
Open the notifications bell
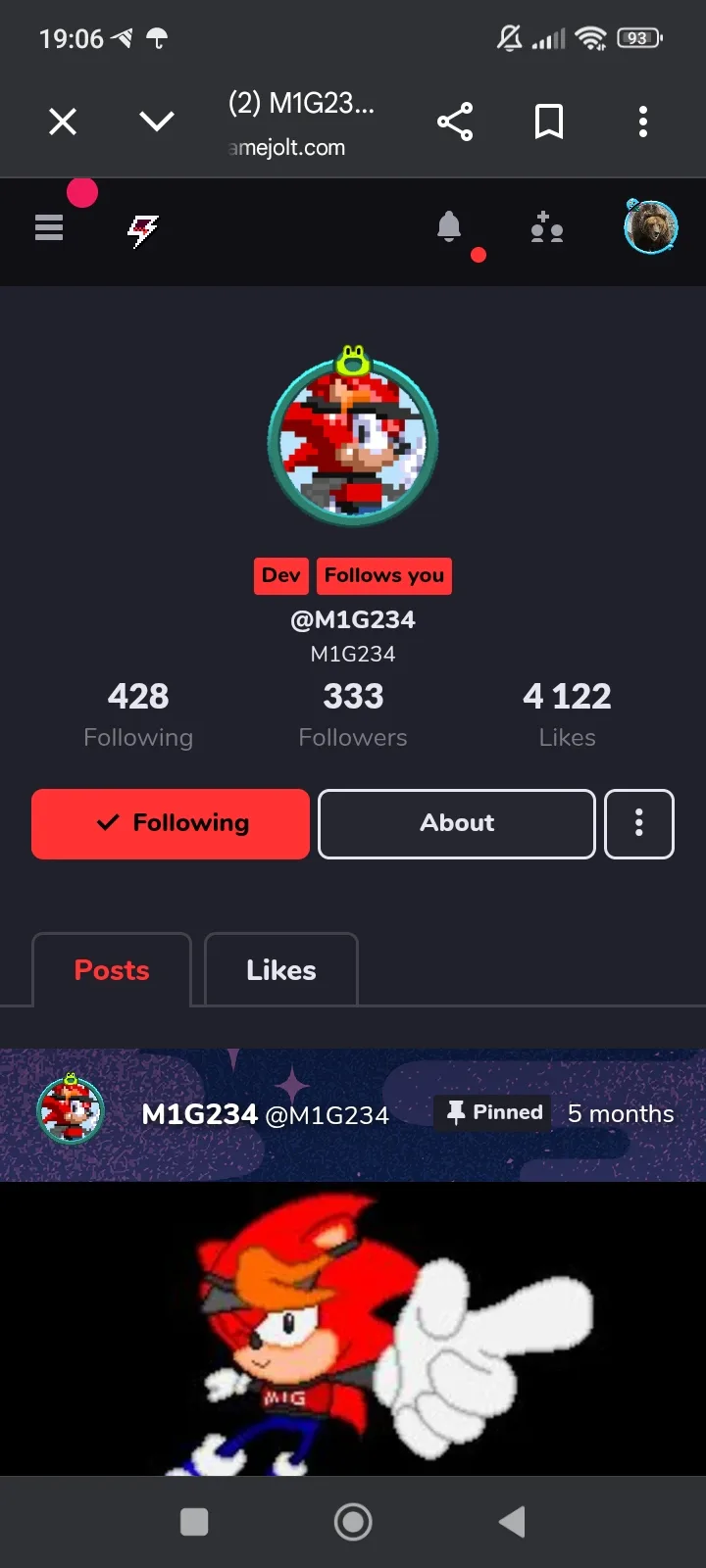point(449,227)
